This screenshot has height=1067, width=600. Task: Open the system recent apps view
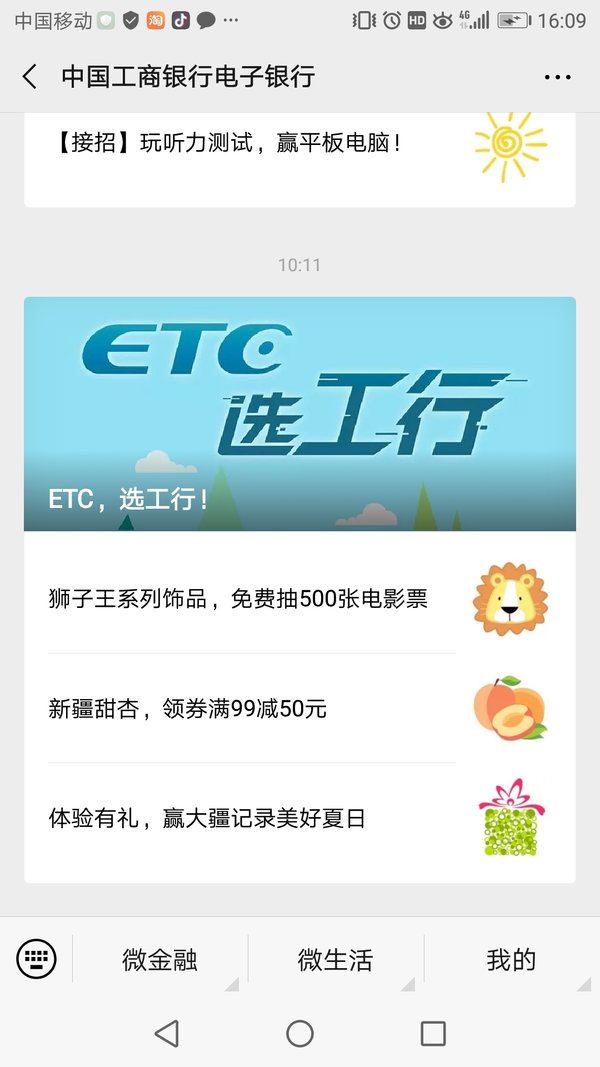click(x=433, y=1033)
